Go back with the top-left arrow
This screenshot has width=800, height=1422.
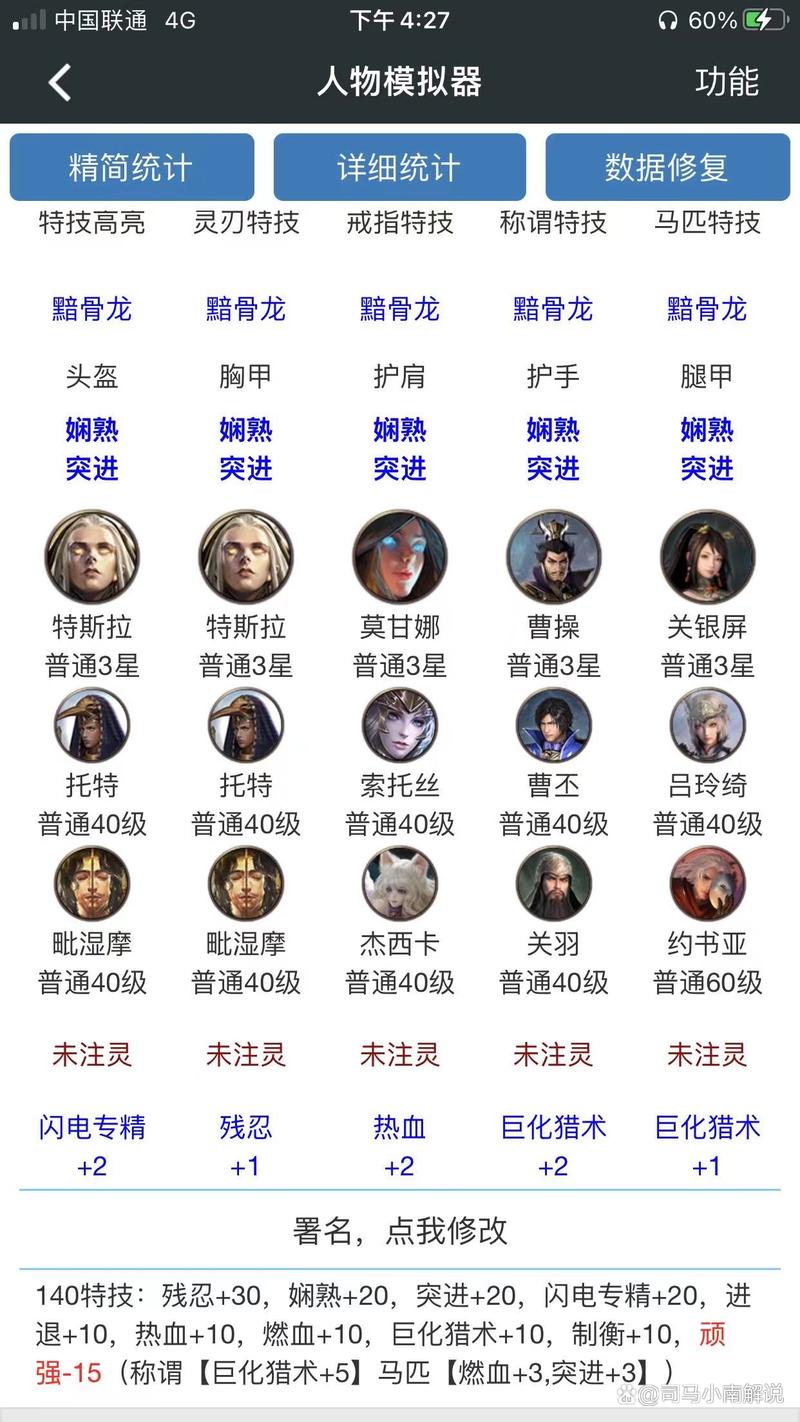[60, 82]
